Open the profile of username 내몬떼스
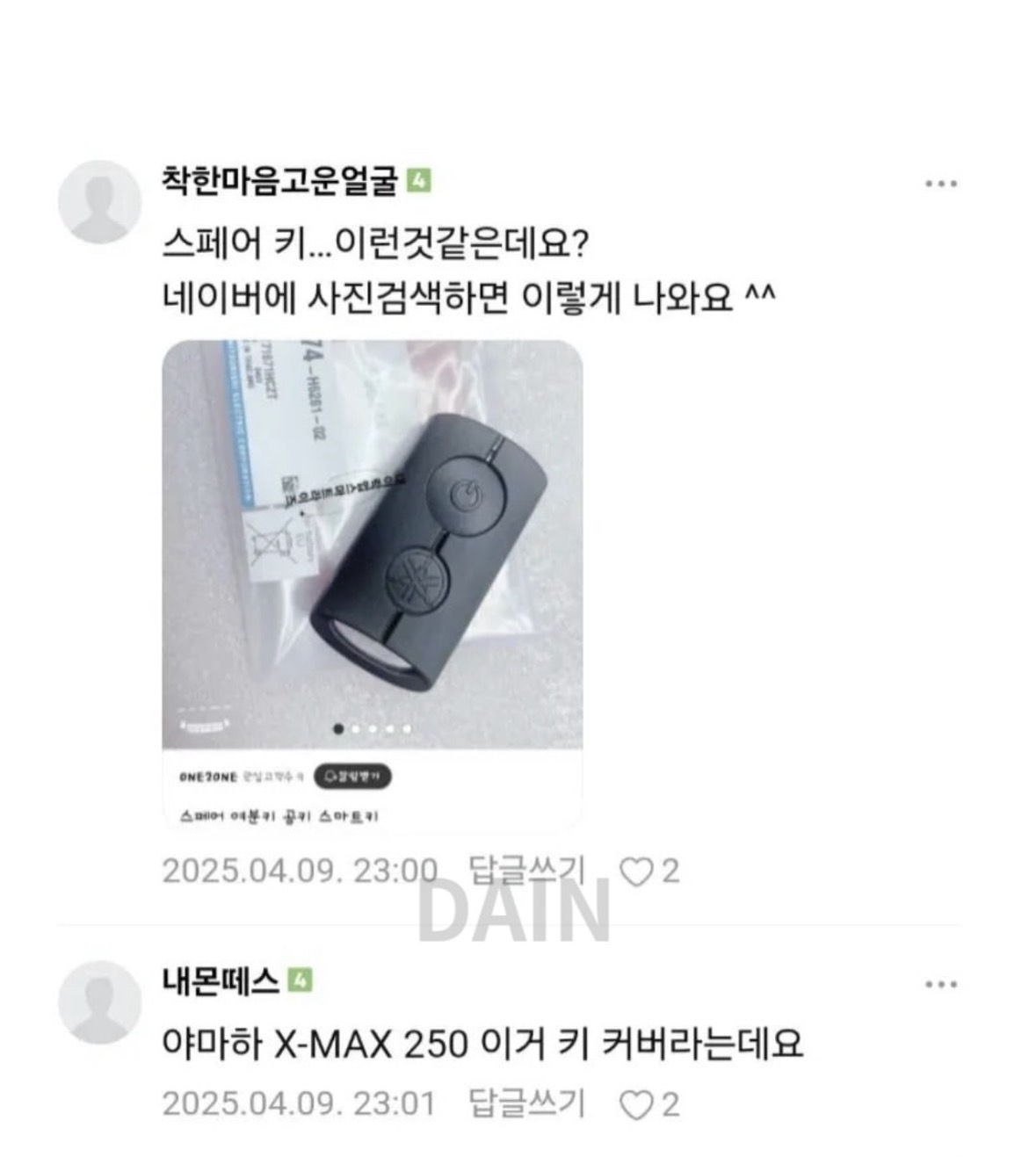Screen dimensions: 1036x1157 pyautogui.click(x=221, y=980)
